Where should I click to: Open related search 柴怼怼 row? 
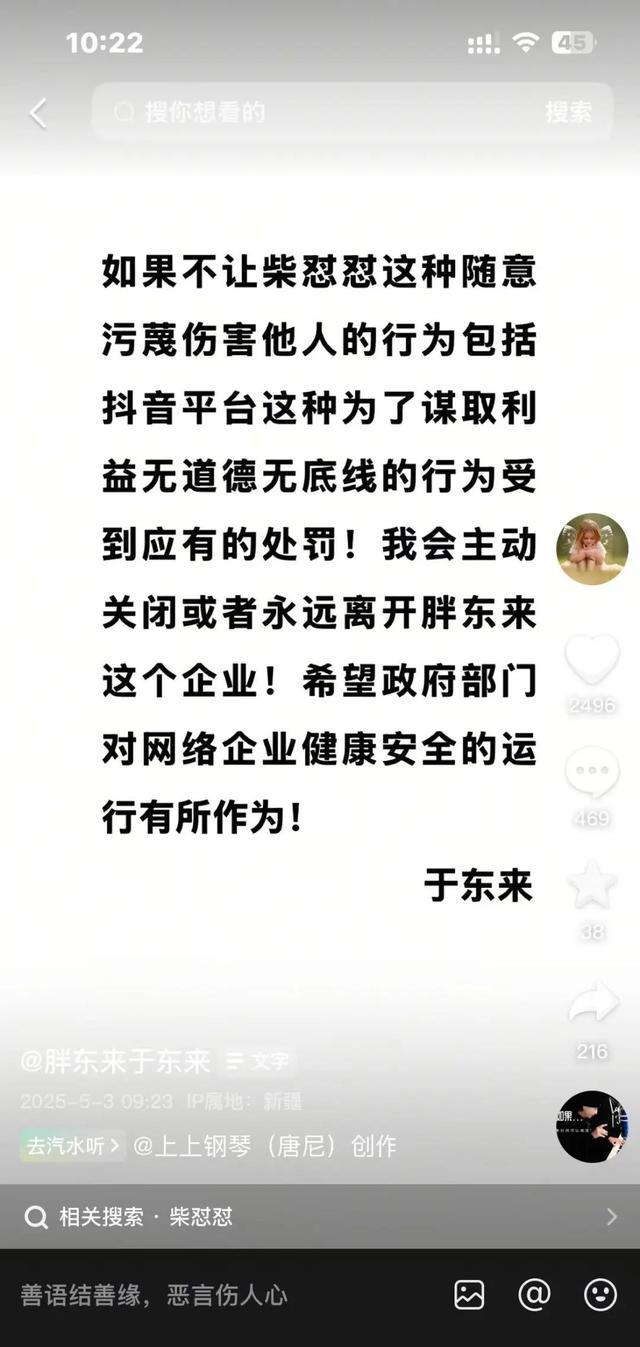320,1216
